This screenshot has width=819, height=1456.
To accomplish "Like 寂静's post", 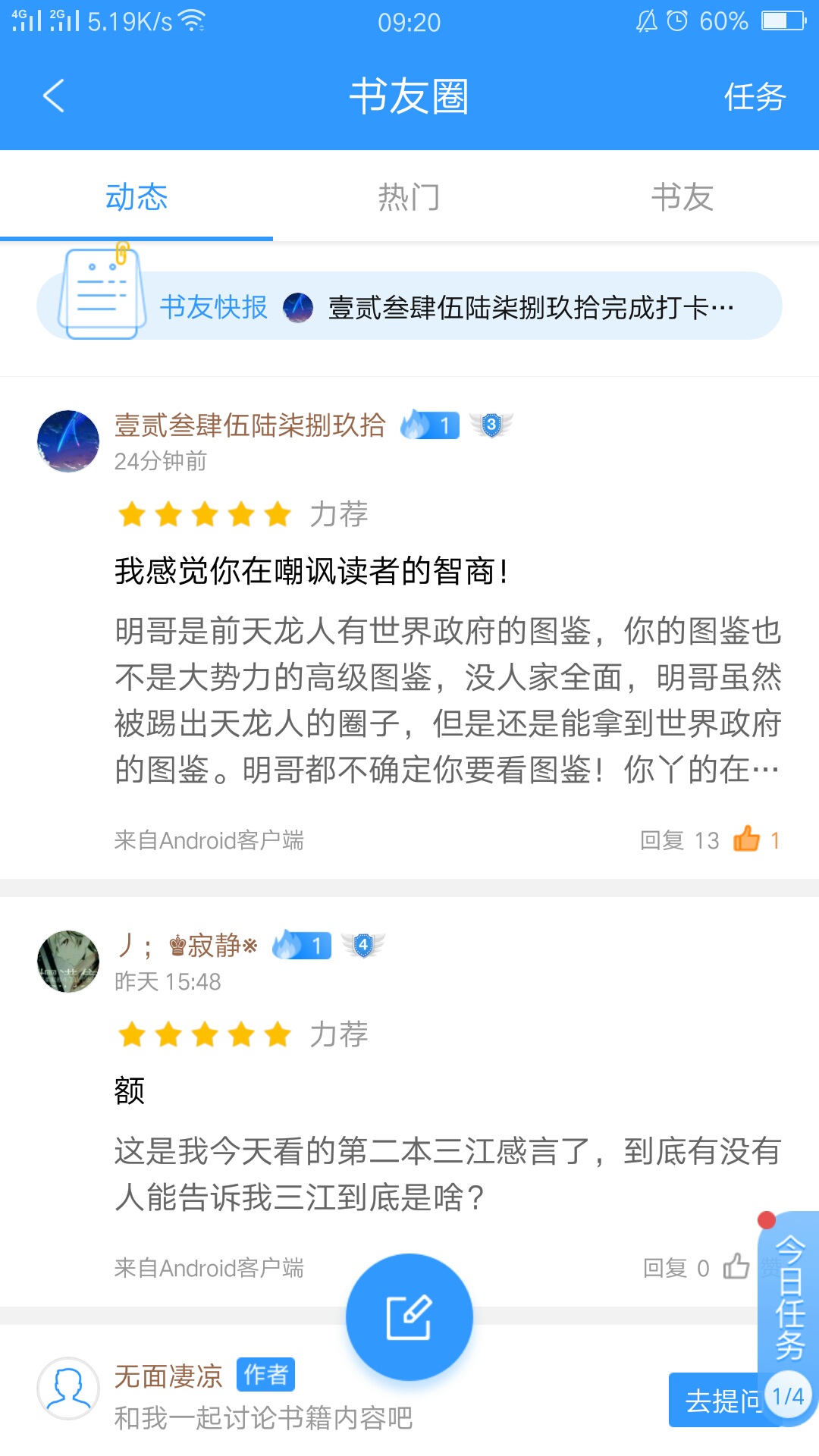I will tap(736, 1266).
